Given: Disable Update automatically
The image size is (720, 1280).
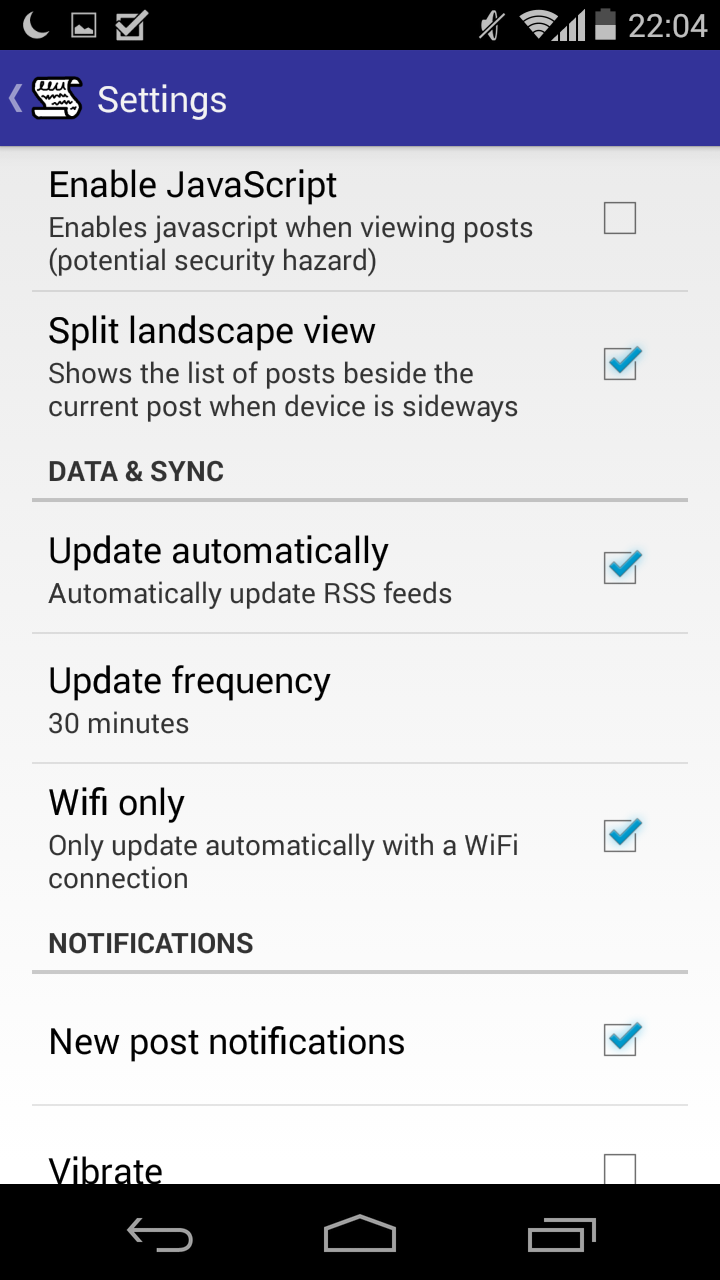Looking at the screenshot, I should tap(620, 568).
